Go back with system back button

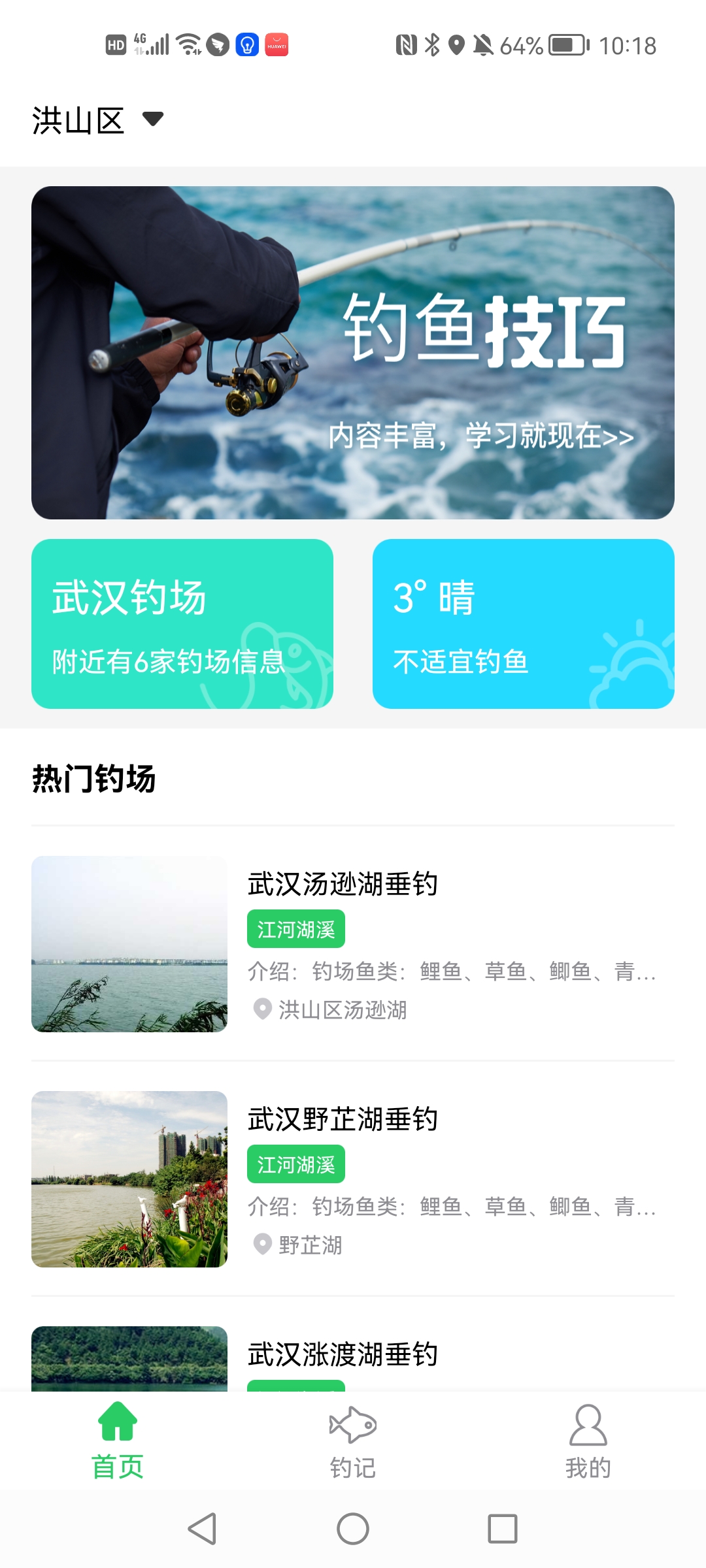click(x=202, y=1529)
